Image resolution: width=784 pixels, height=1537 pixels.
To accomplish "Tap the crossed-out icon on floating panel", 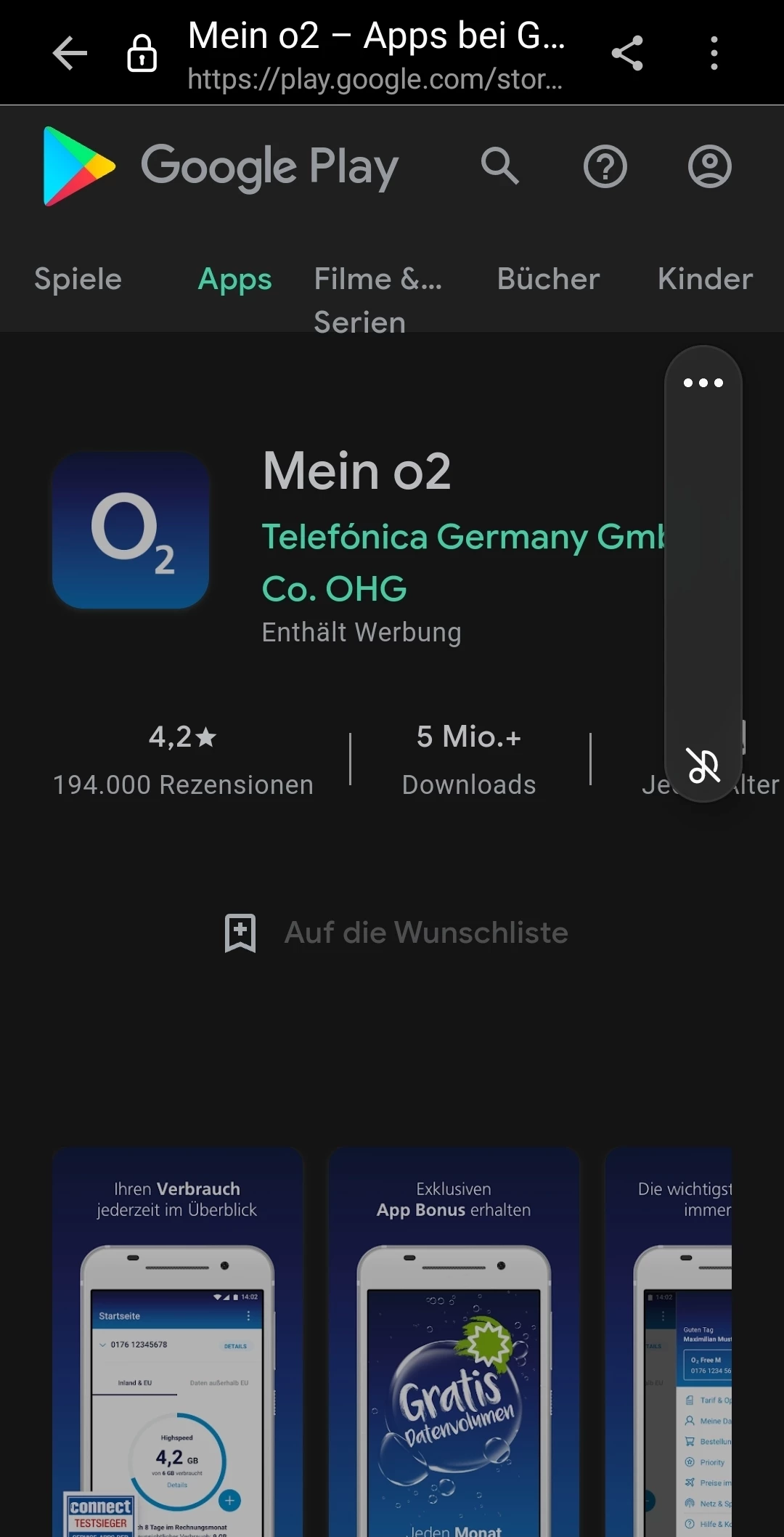I will click(x=703, y=766).
